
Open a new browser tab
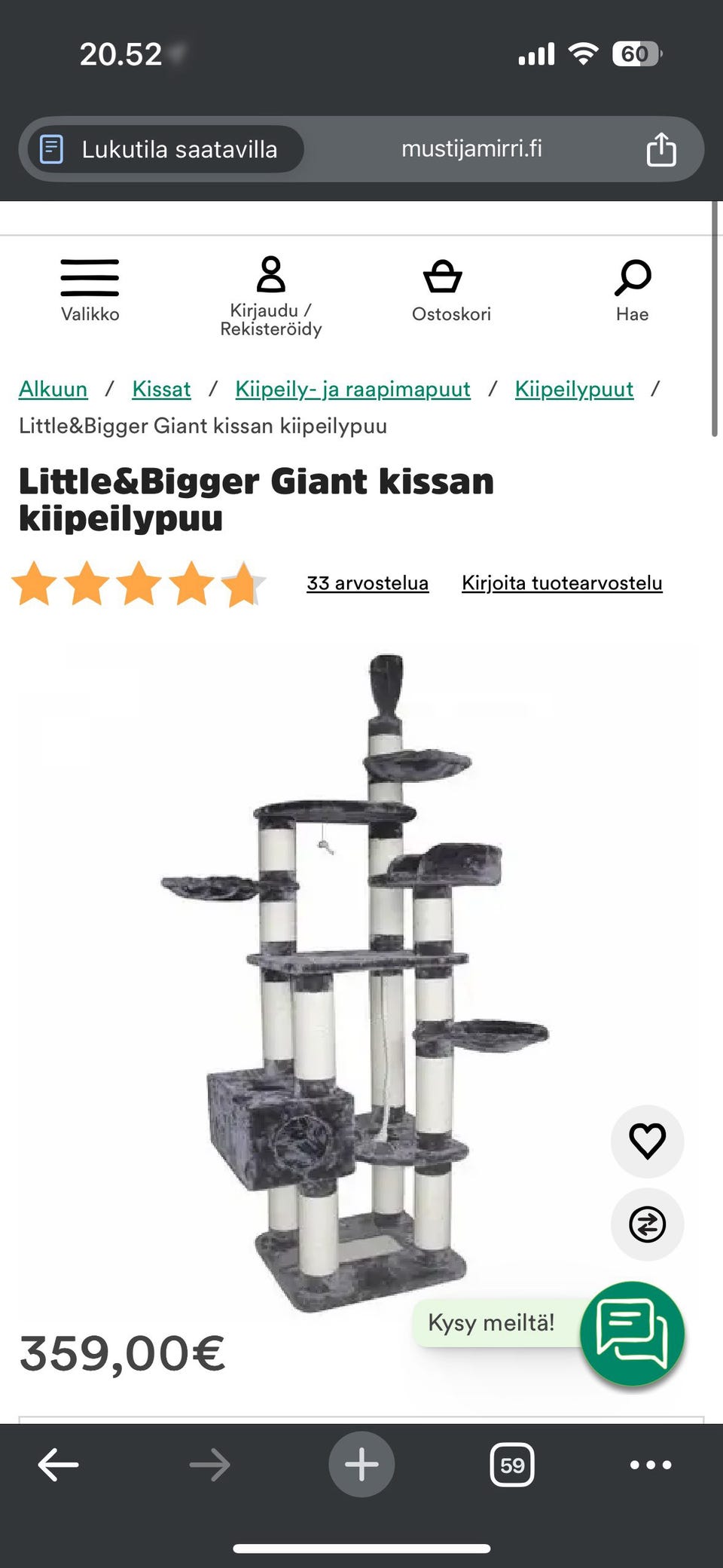tap(361, 1465)
